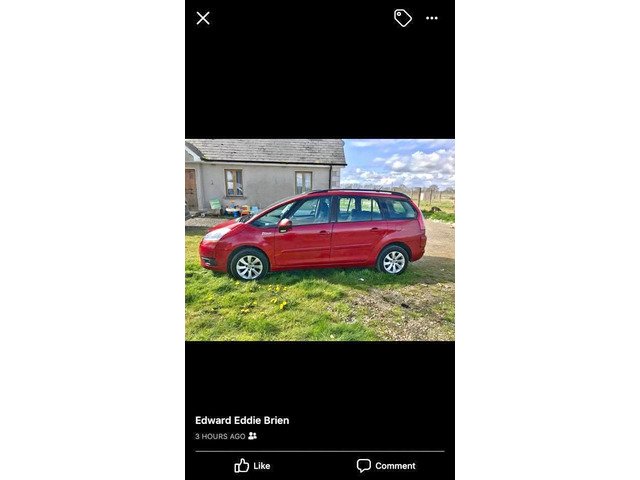The height and width of the screenshot is (480, 640).
Task: Close the photo viewer
Action: click(x=203, y=18)
